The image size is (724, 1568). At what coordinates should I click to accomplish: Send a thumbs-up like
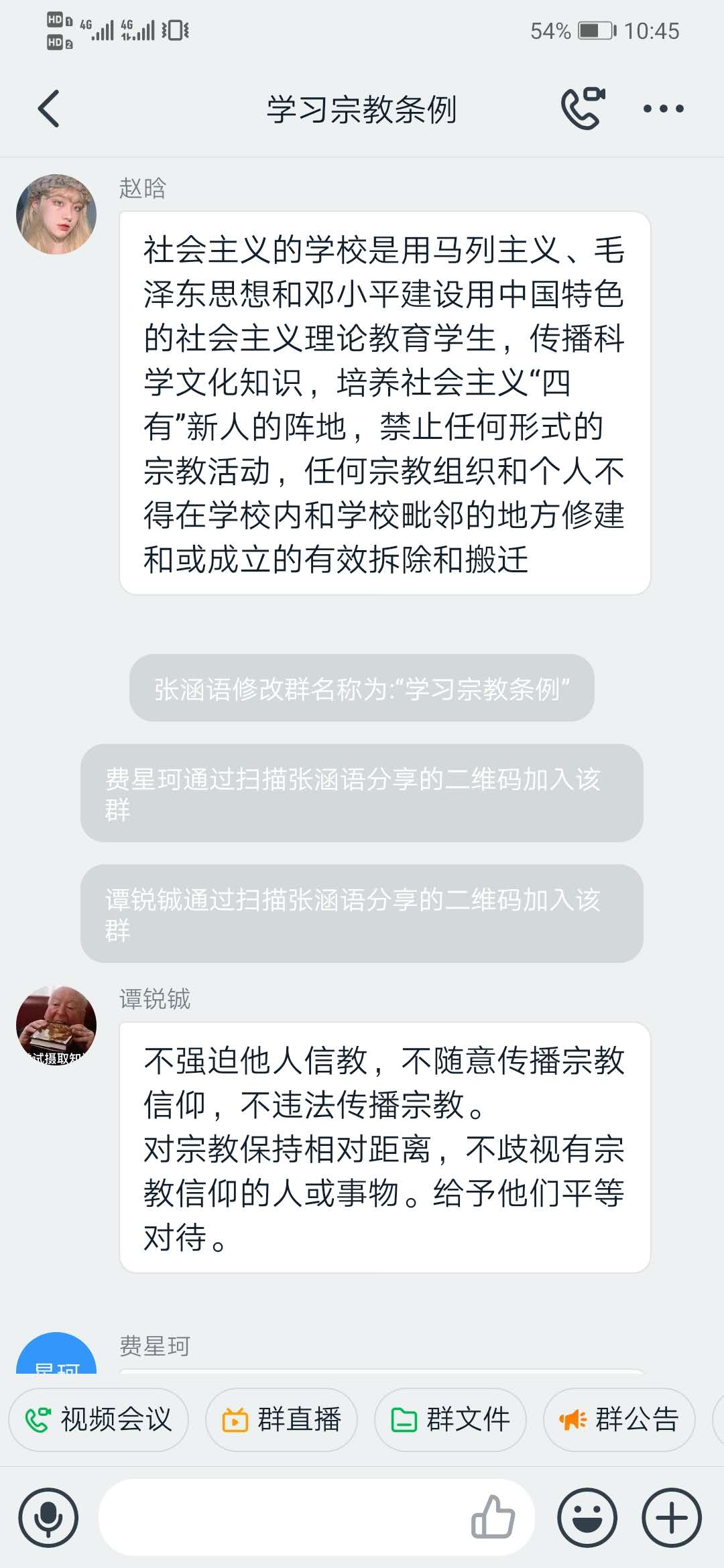(x=493, y=1517)
